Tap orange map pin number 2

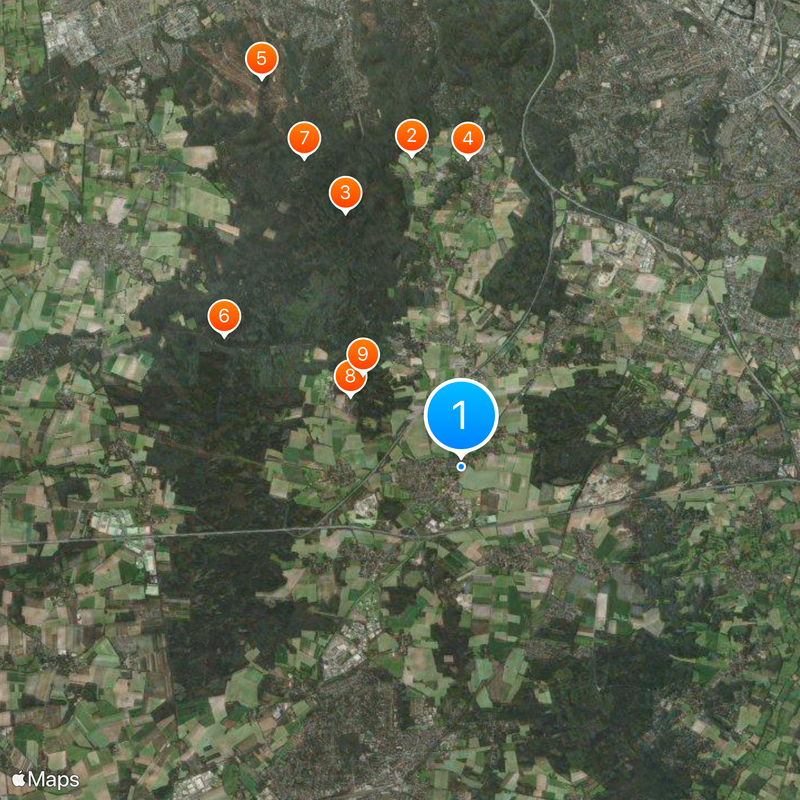point(411,136)
